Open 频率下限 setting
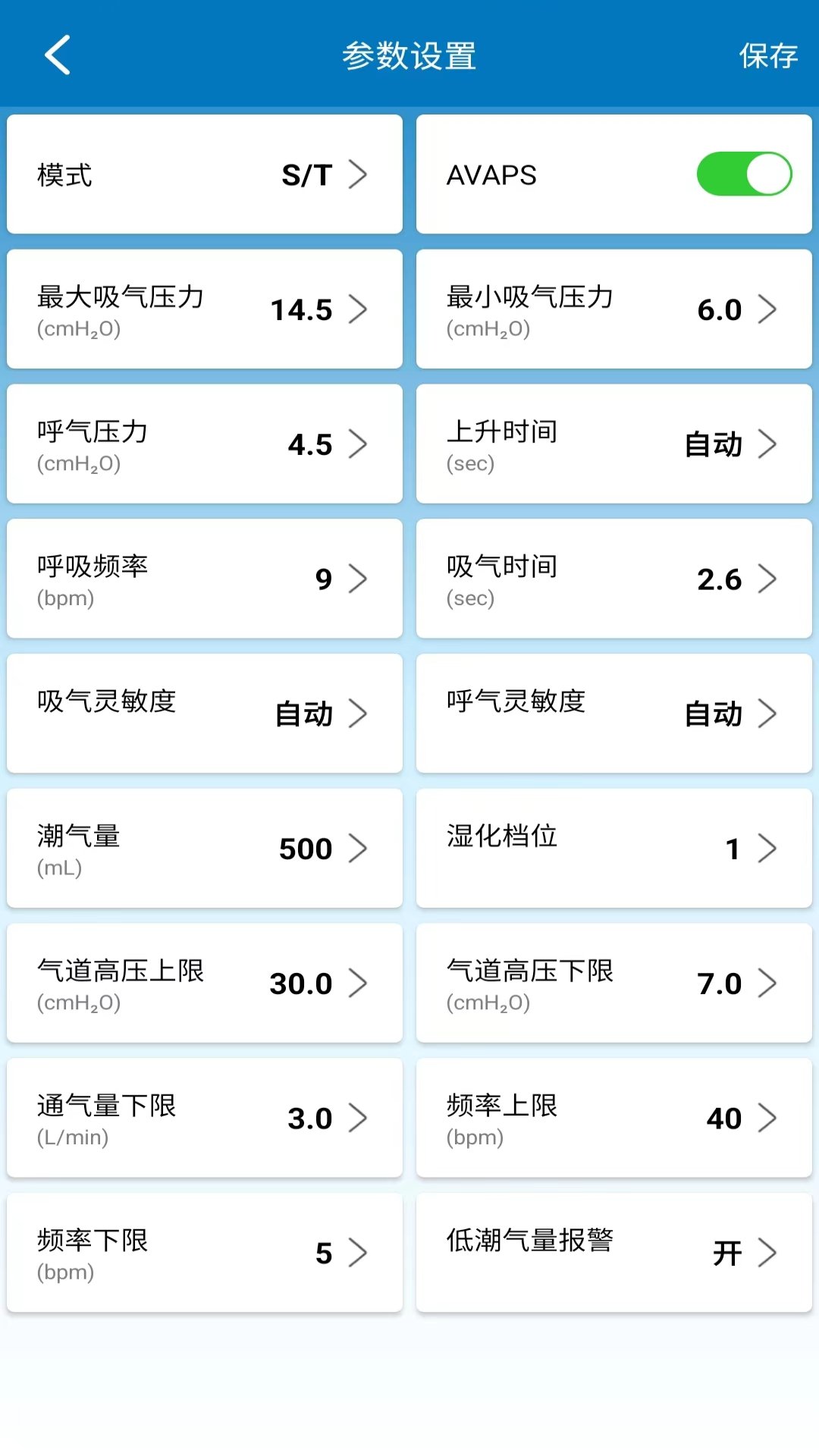Screen dimensions: 819x1456 tap(205, 1253)
